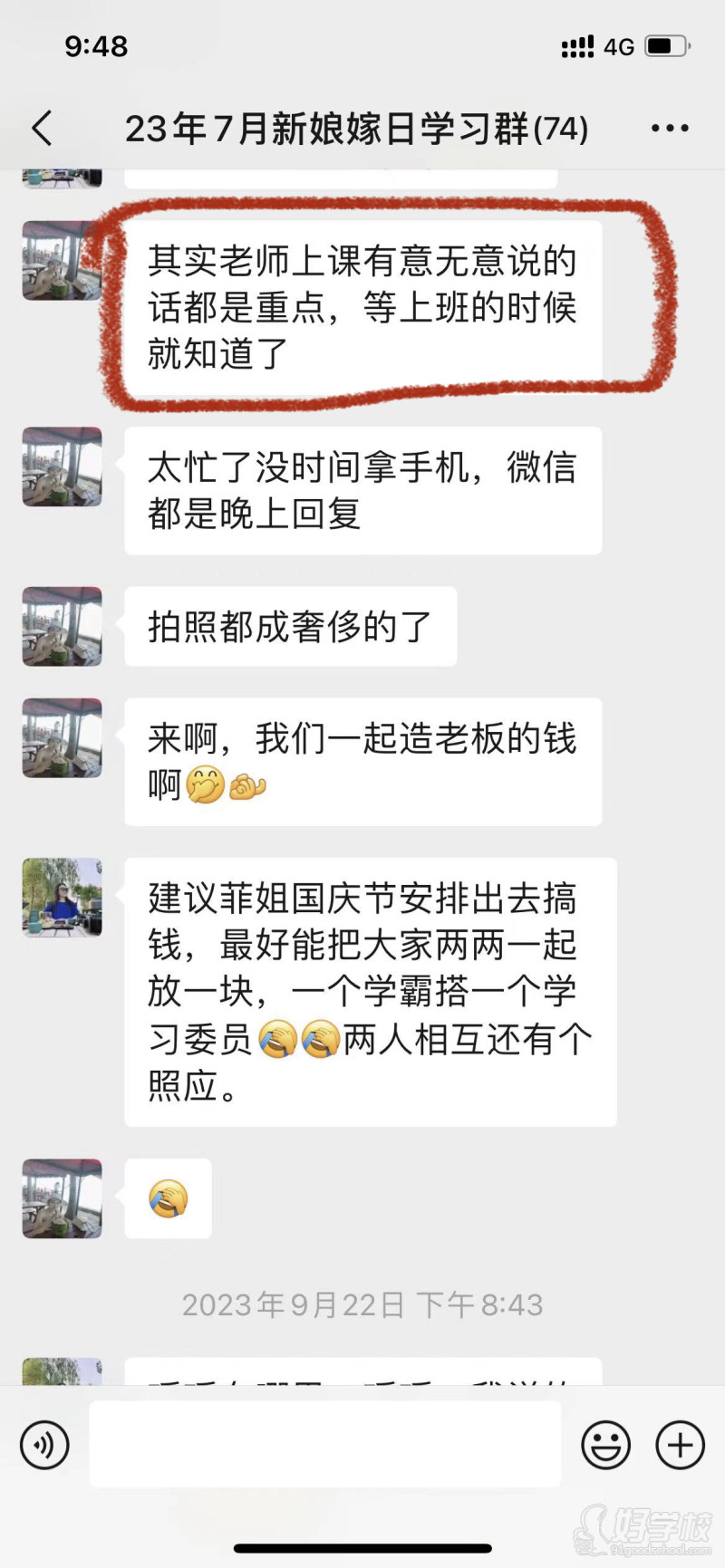Tap the back chevron to leave chat
Screen dimensions: 725x1568
[41, 128]
